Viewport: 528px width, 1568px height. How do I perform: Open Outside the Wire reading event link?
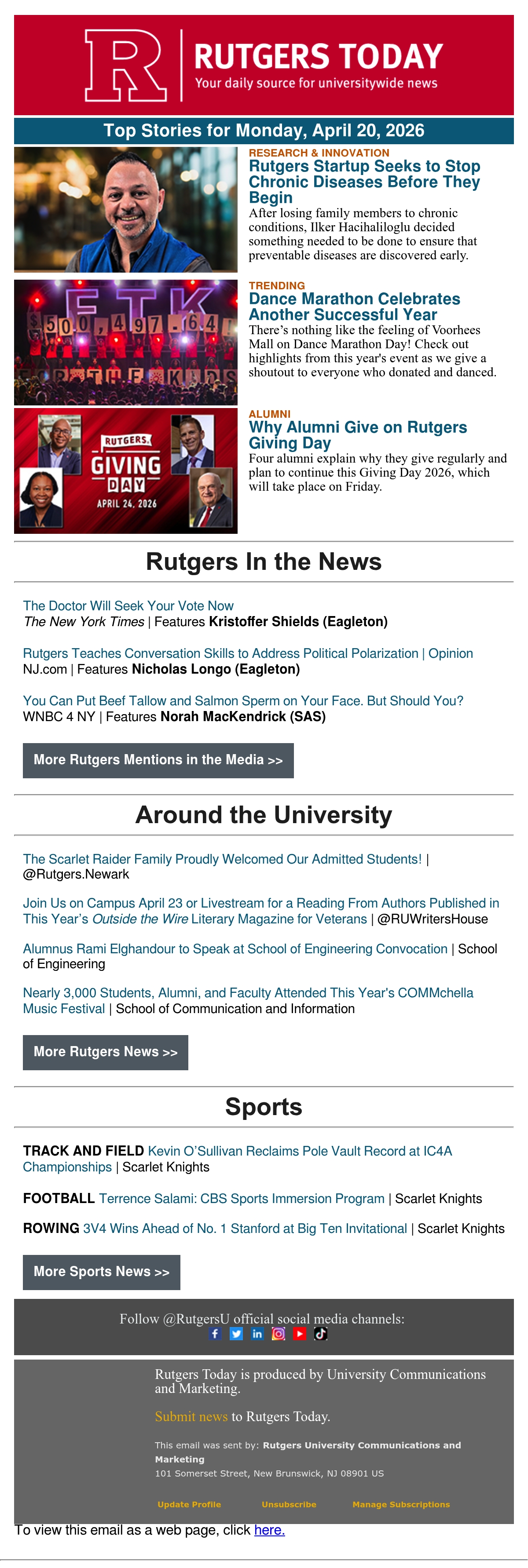(x=260, y=911)
